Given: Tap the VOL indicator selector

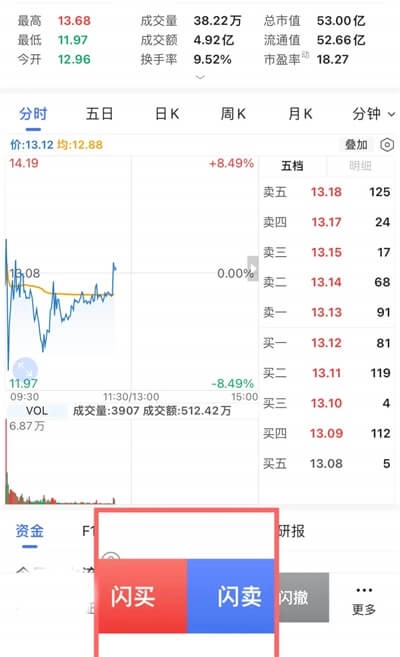Looking at the screenshot, I should click(x=37, y=411).
